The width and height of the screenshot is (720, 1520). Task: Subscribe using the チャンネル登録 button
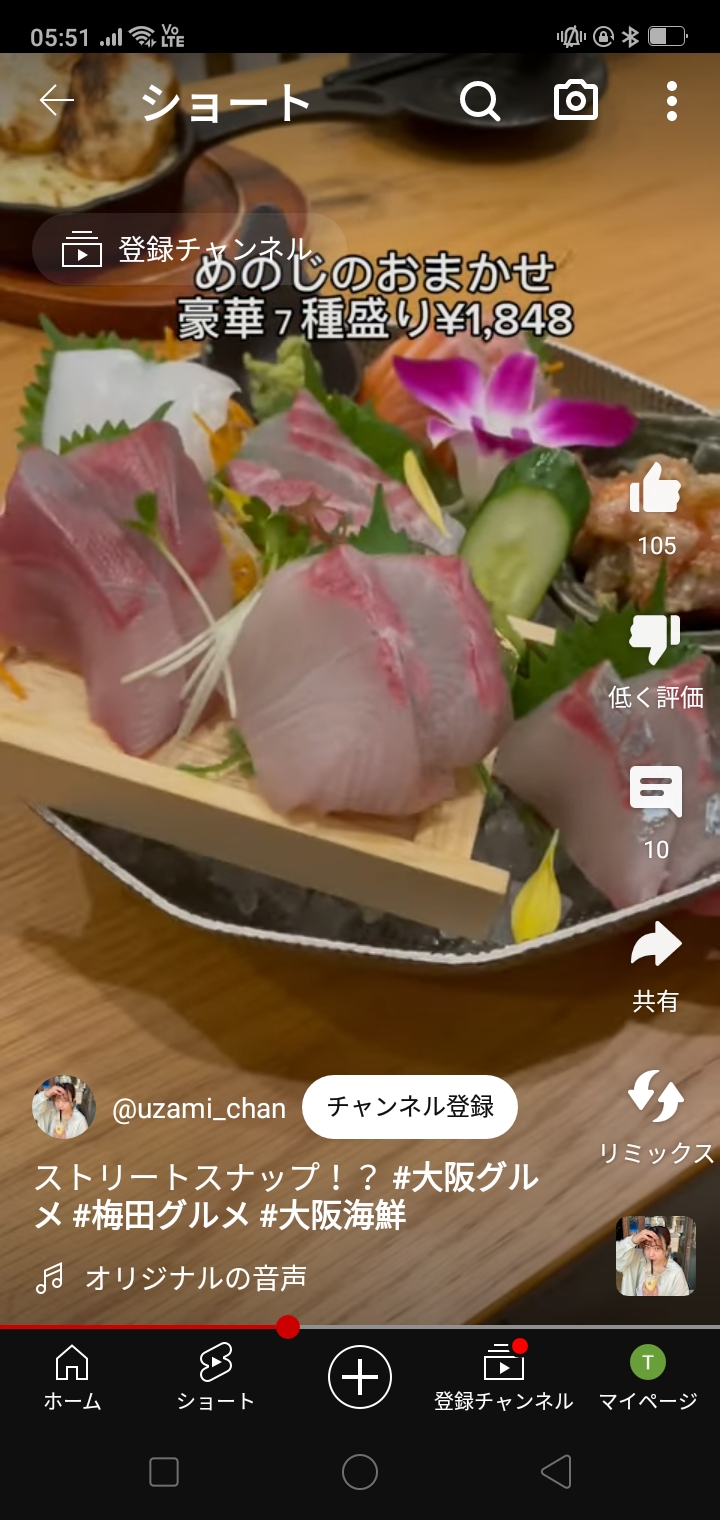point(410,1107)
